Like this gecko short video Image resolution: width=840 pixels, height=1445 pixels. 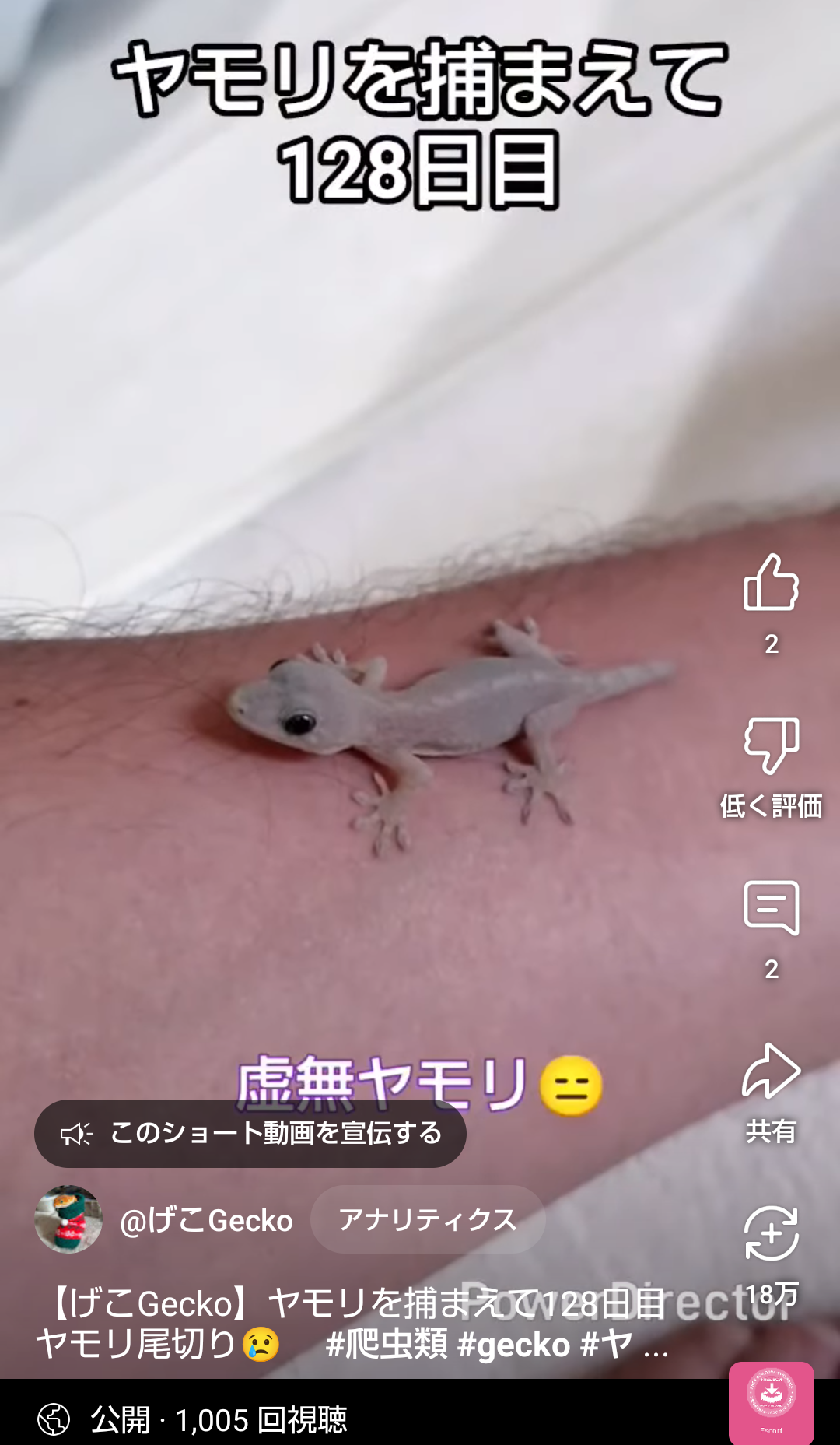[x=771, y=583]
